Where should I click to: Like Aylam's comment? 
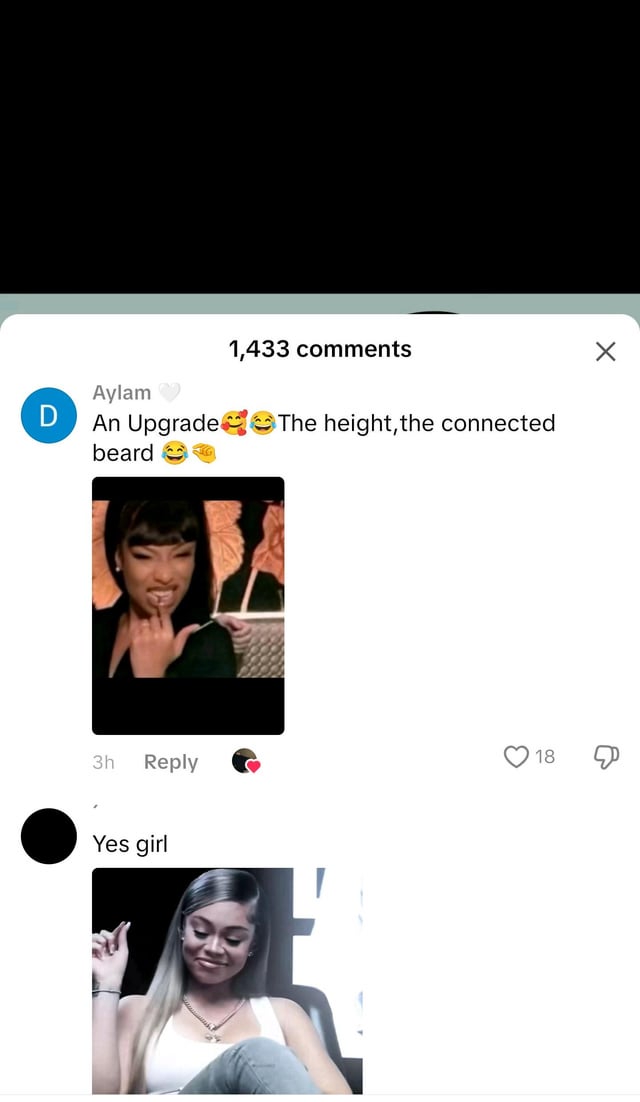[516, 756]
